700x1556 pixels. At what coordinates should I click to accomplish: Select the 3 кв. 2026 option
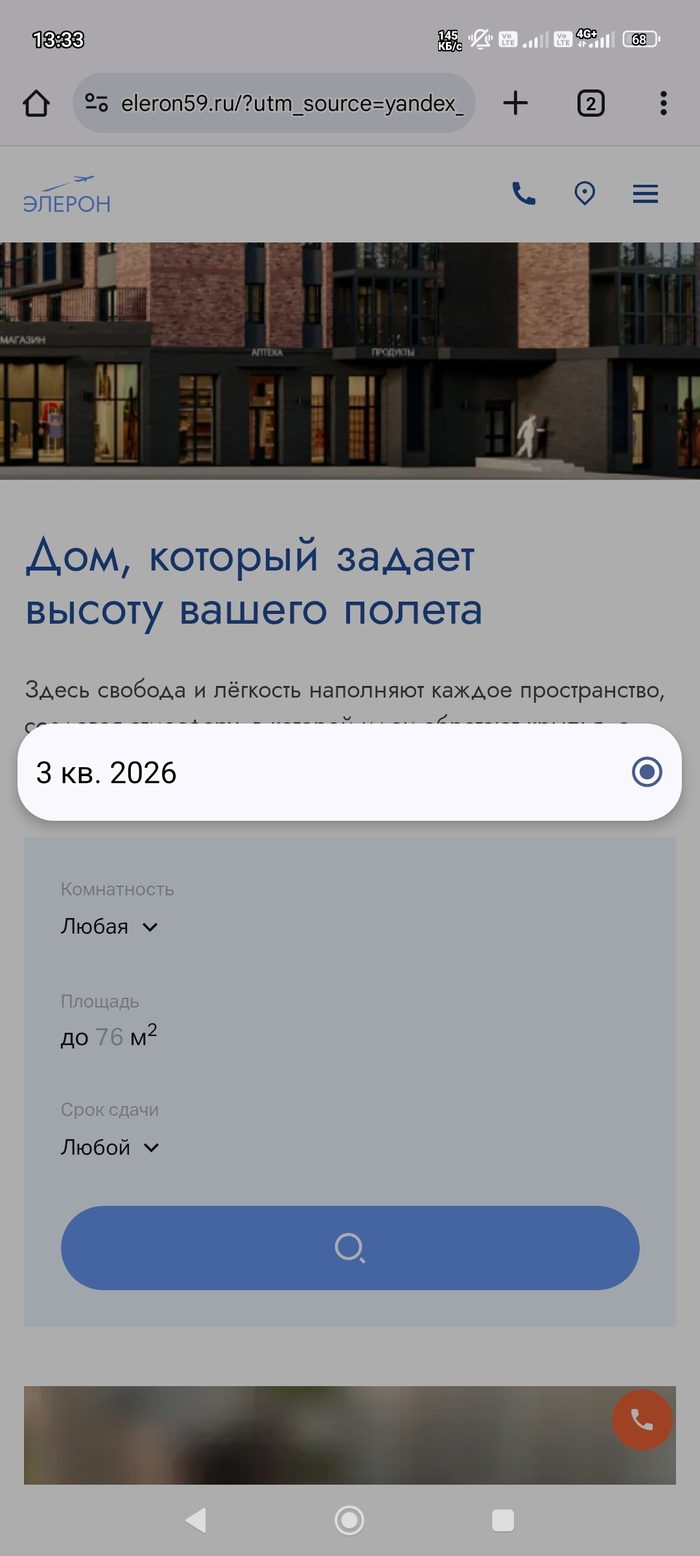349,772
